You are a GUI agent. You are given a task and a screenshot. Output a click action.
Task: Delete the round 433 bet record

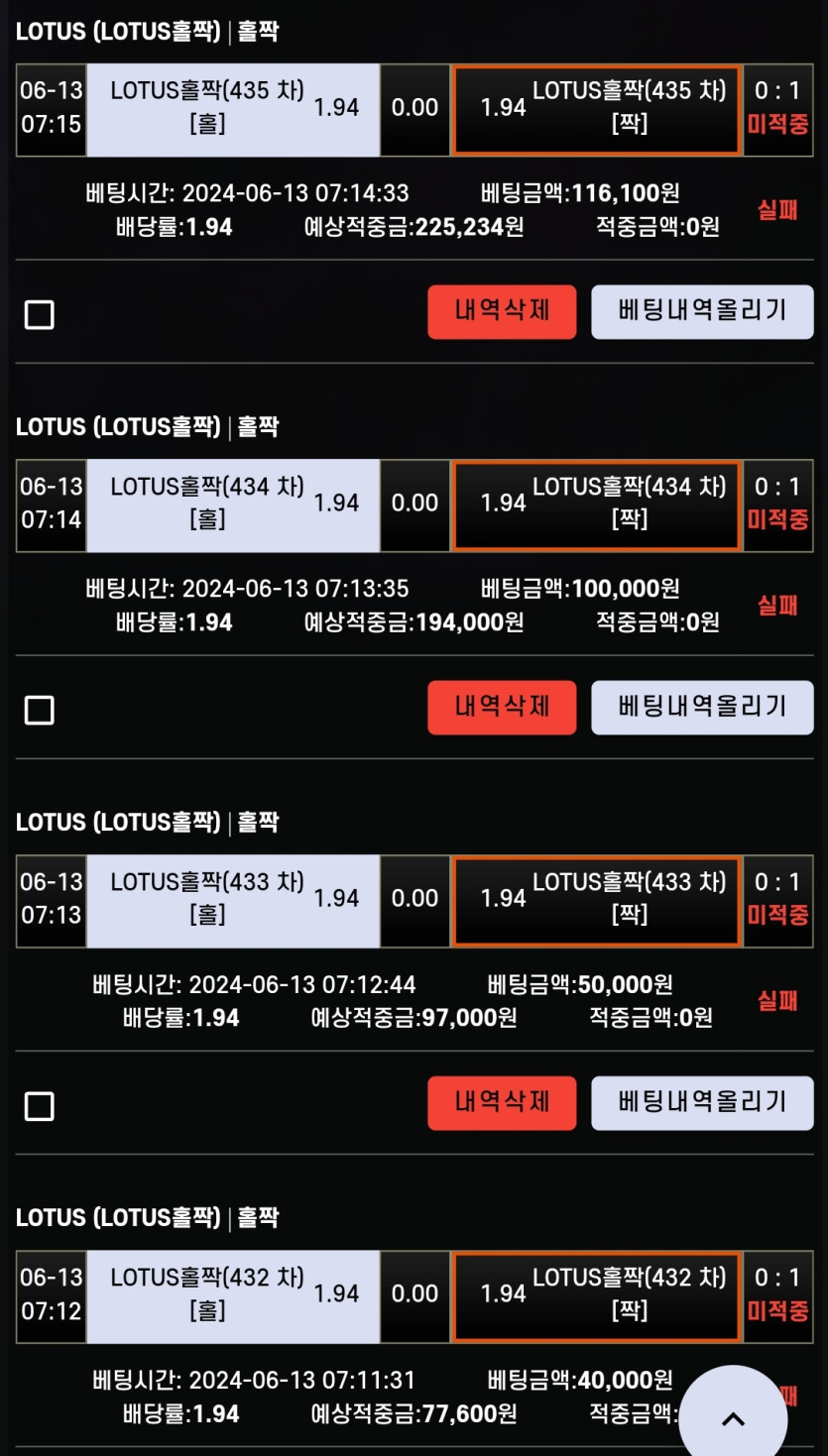pyautogui.click(x=502, y=1102)
